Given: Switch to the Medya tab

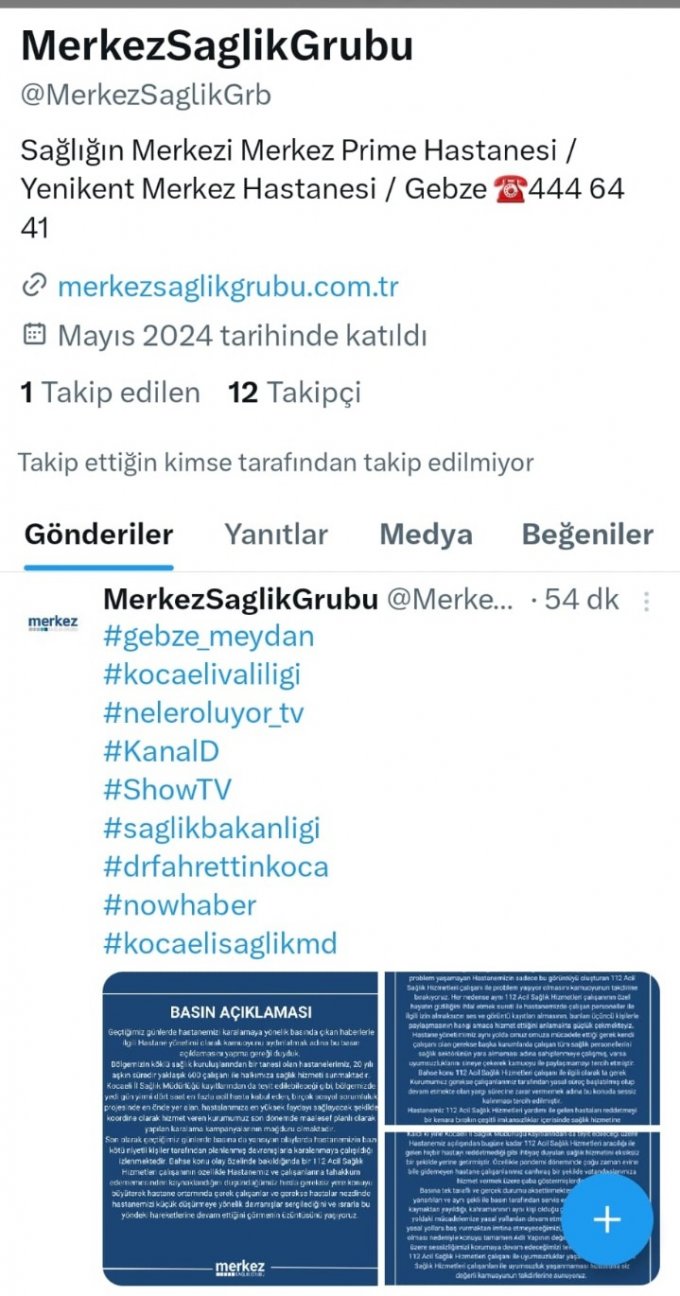Looking at the screenshot, I should (425, 534).
